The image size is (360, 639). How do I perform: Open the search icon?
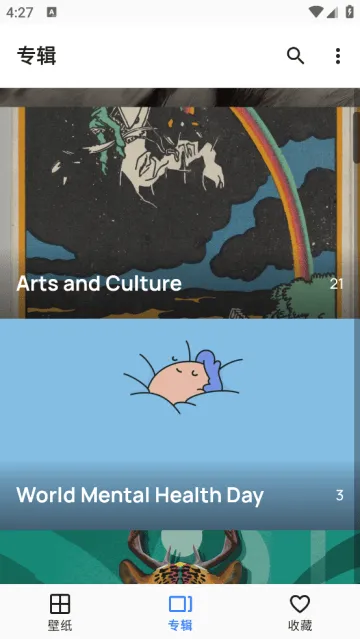[295, 56]
